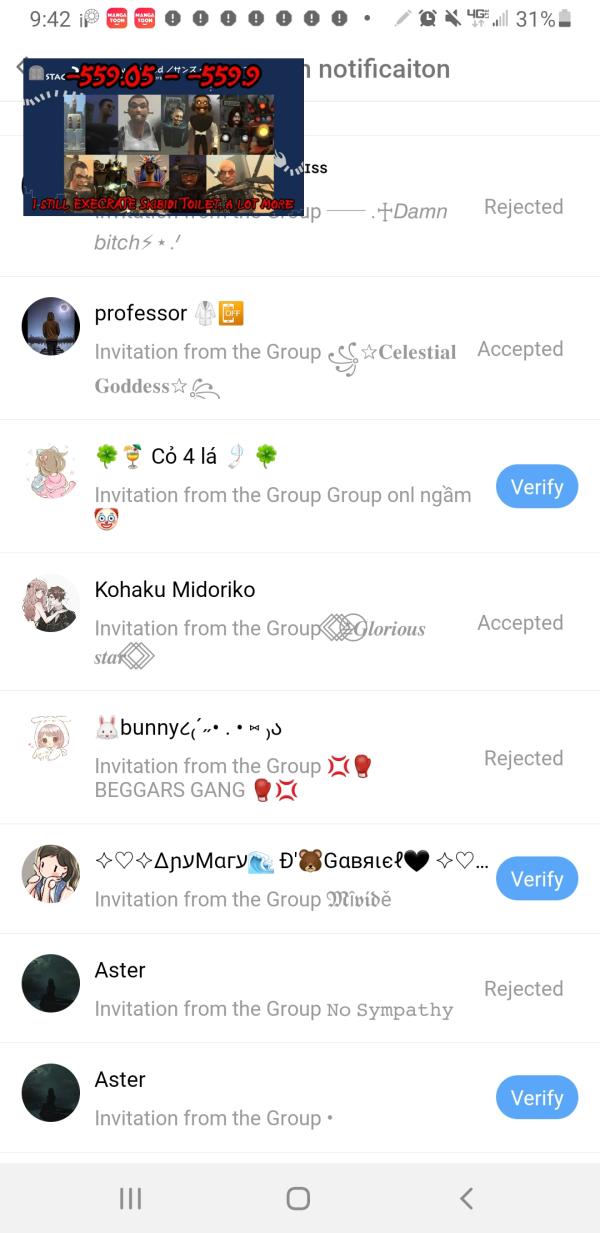600x1233 pixels.
Task: Verify invitation from Cỏ 4 lá
Action: point(537,487)
